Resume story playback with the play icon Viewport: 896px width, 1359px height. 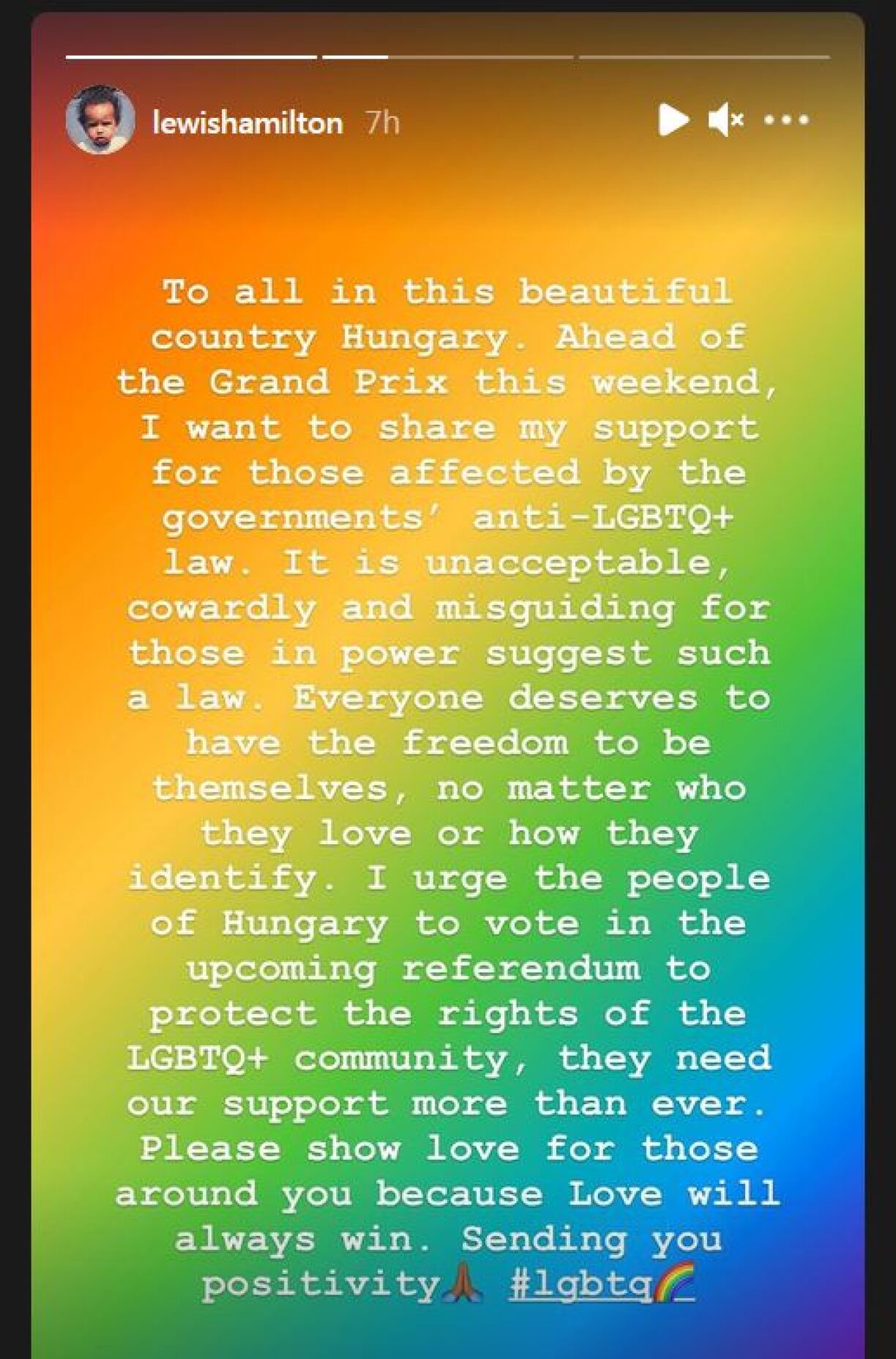click(673, 120)
